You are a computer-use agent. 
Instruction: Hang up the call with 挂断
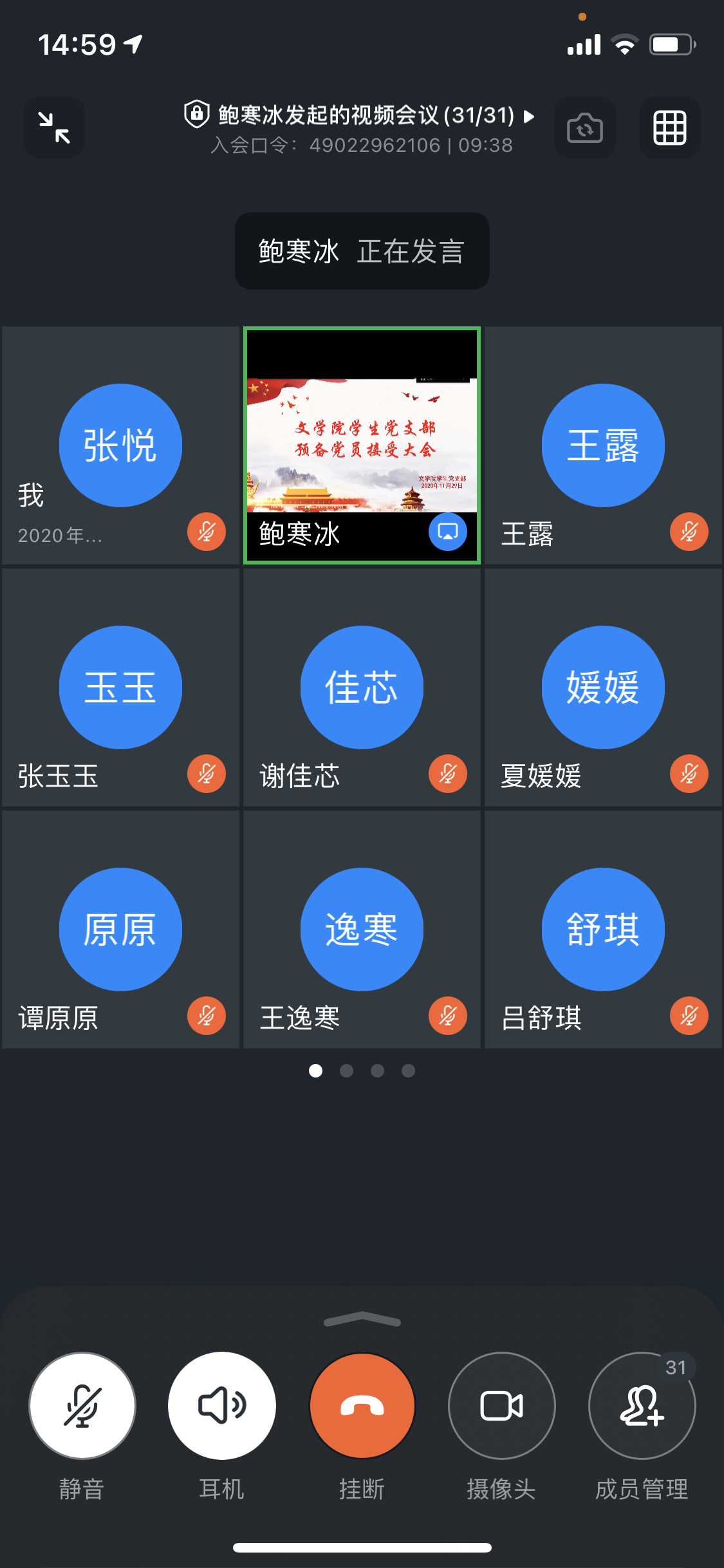362,1406
